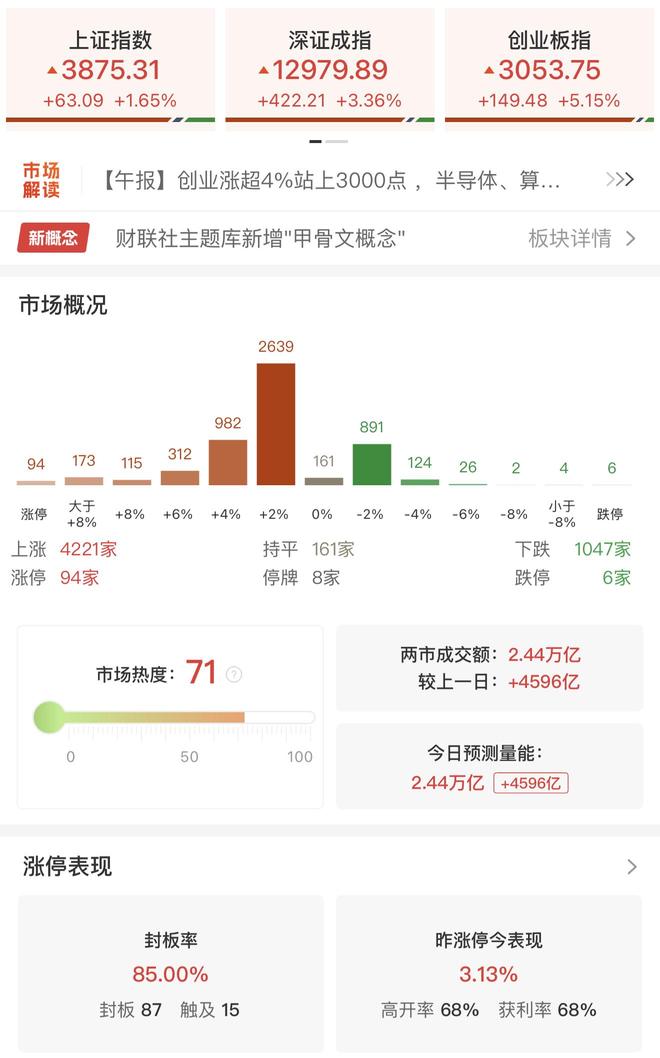The image size is (660, 1058).
Task: Read the 午报 market news headline
Action: coord(332,180)
